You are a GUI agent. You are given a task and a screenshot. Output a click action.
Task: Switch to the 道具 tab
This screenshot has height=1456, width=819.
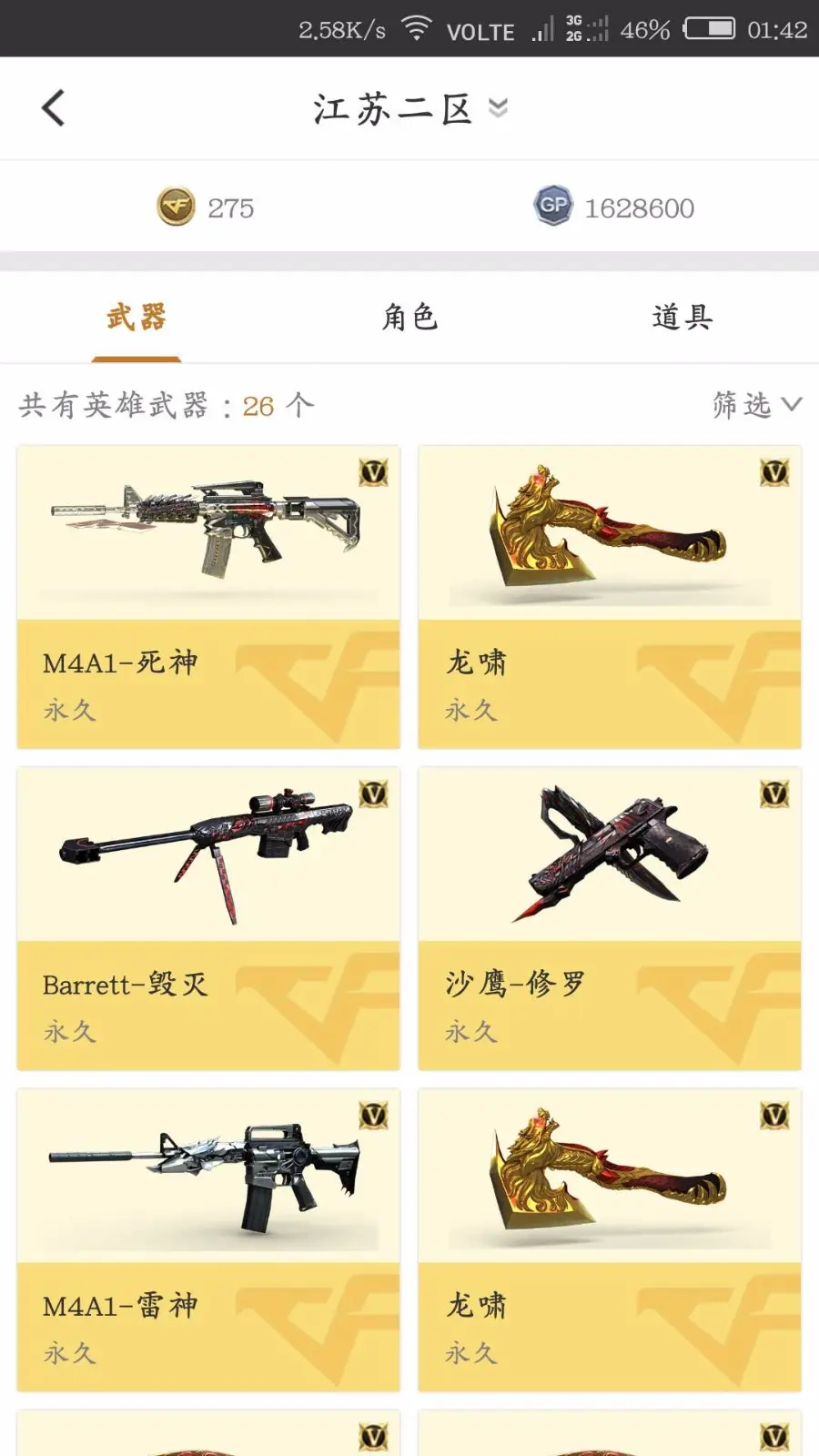[682, 317]
